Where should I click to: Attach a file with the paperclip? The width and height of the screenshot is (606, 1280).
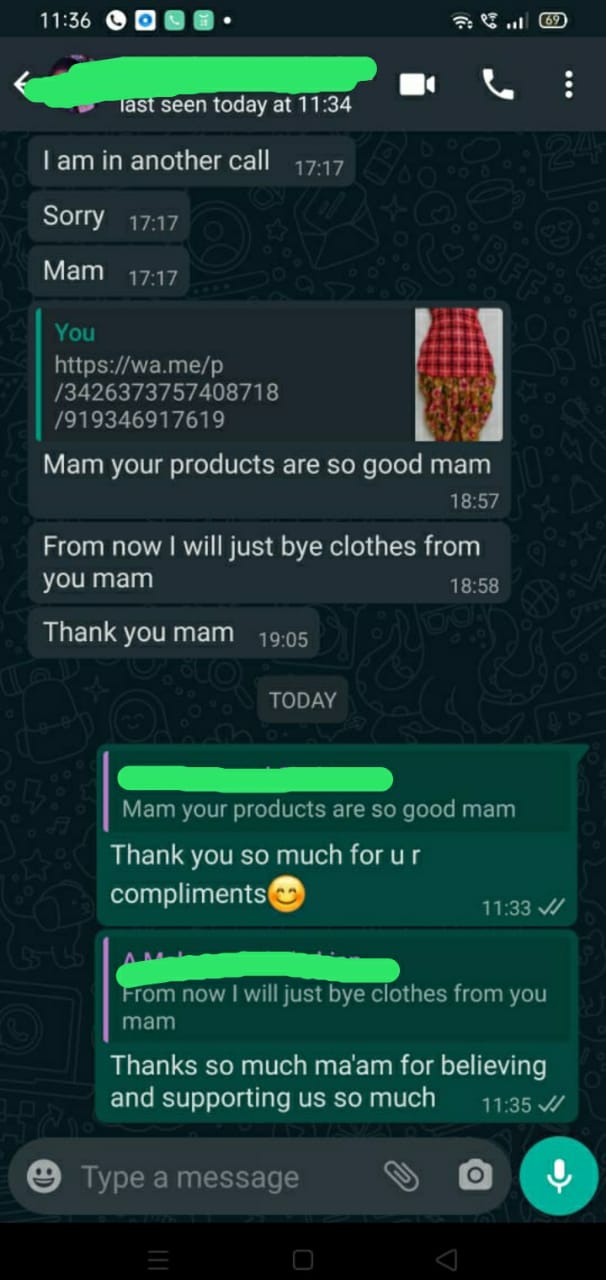[x=401, y=1177]
